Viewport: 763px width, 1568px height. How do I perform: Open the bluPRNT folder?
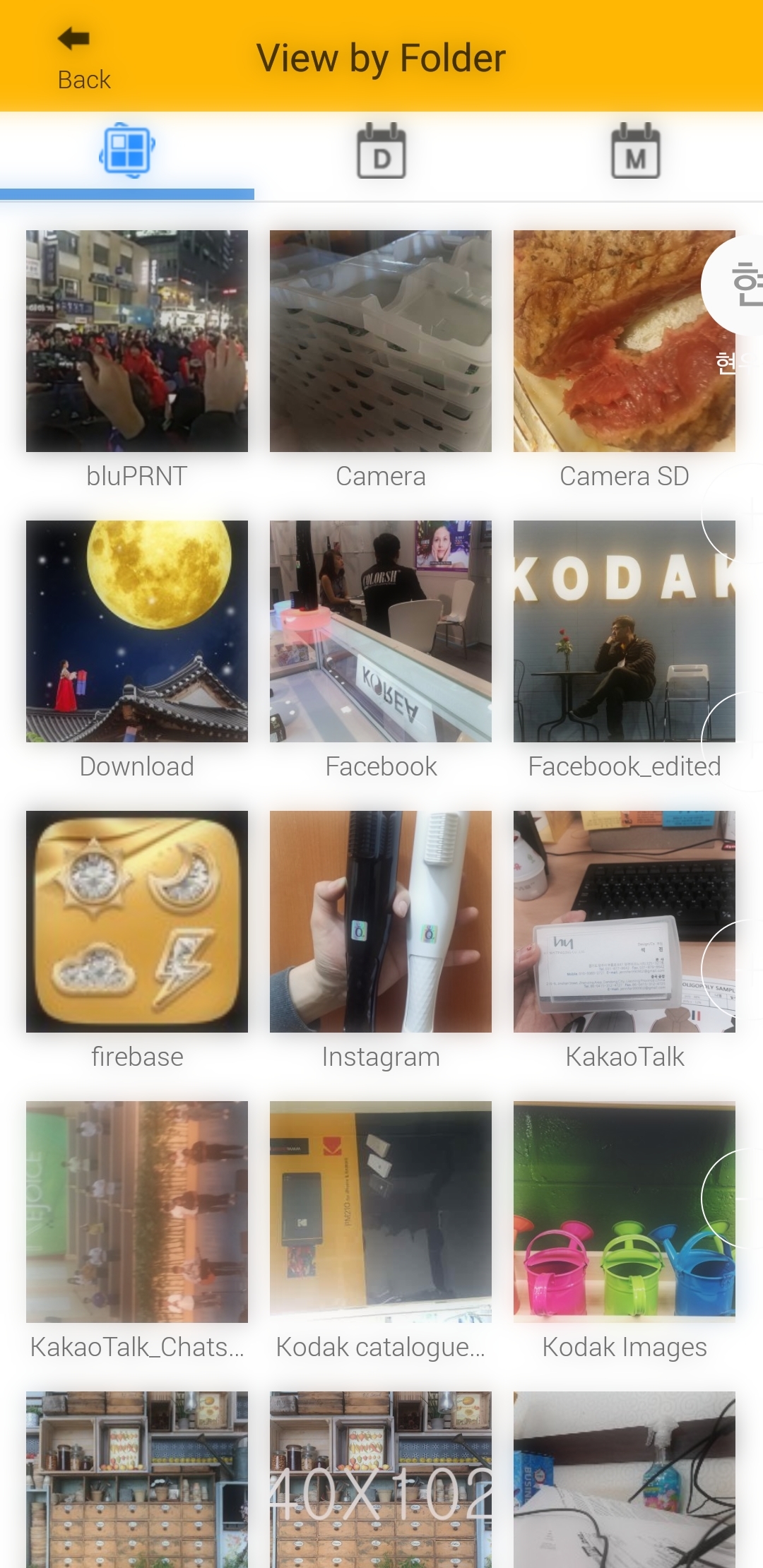pos(137,341)
